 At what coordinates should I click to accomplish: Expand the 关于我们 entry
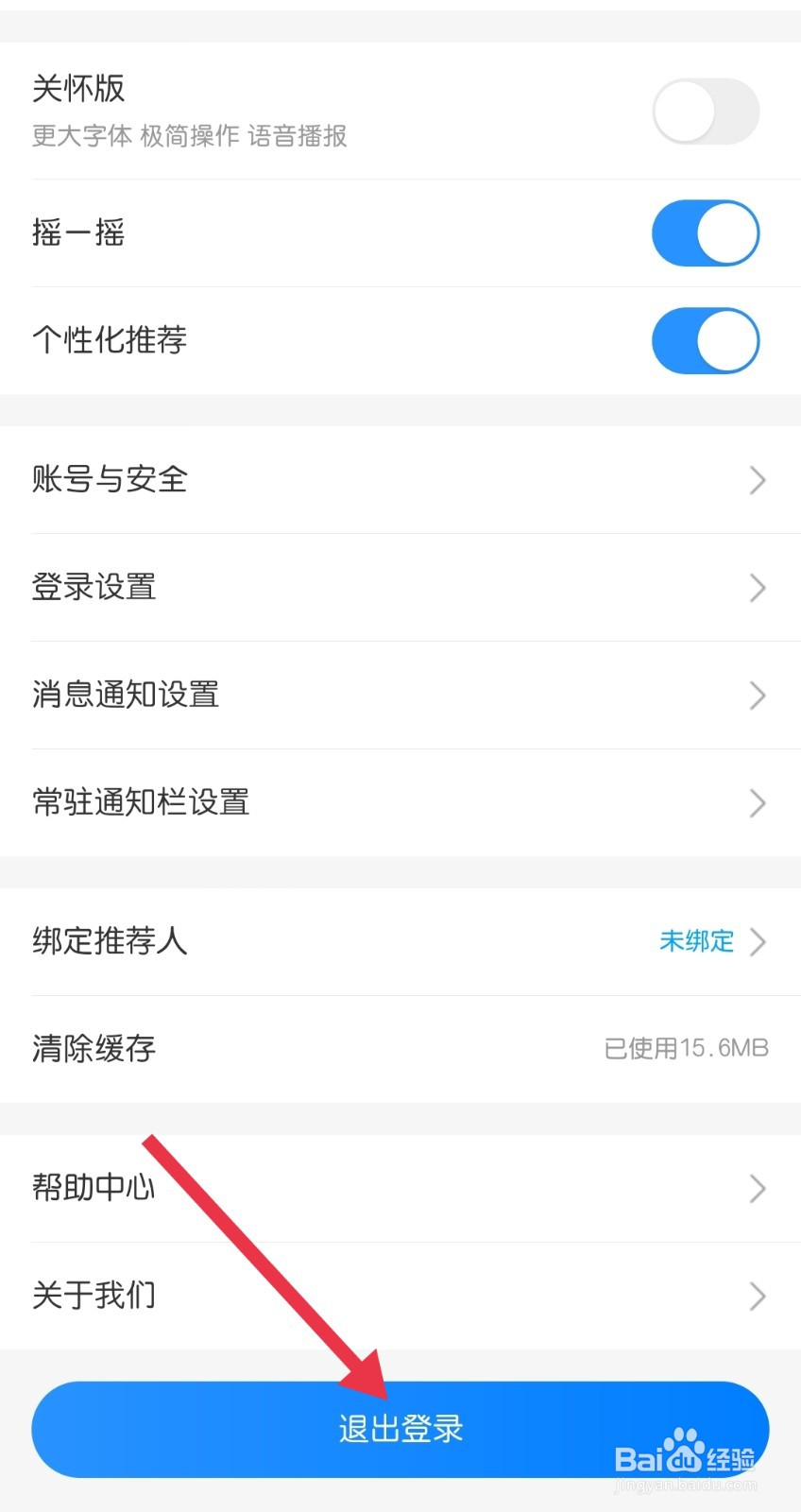click(x=756, y=1296)
